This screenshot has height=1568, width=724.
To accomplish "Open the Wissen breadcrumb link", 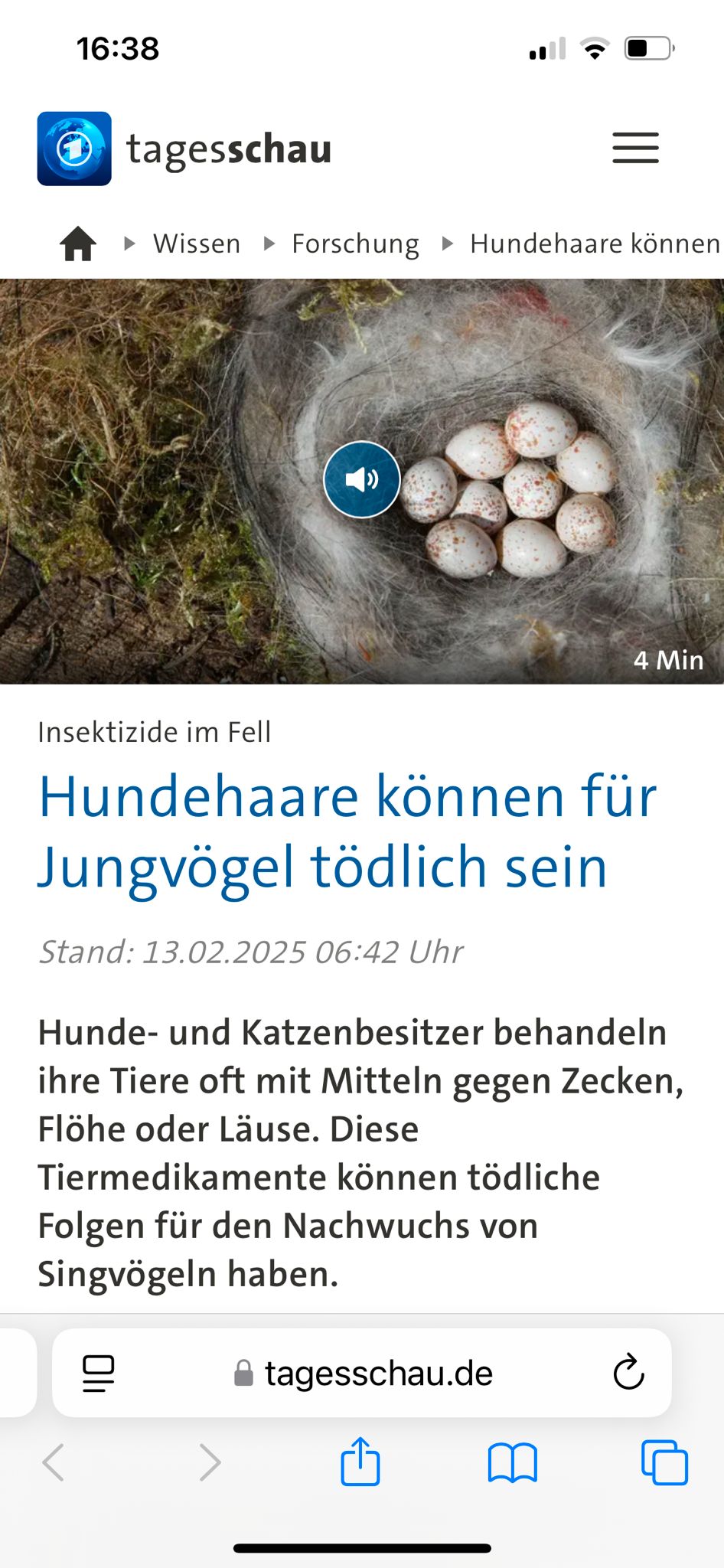I will (197, 244).
